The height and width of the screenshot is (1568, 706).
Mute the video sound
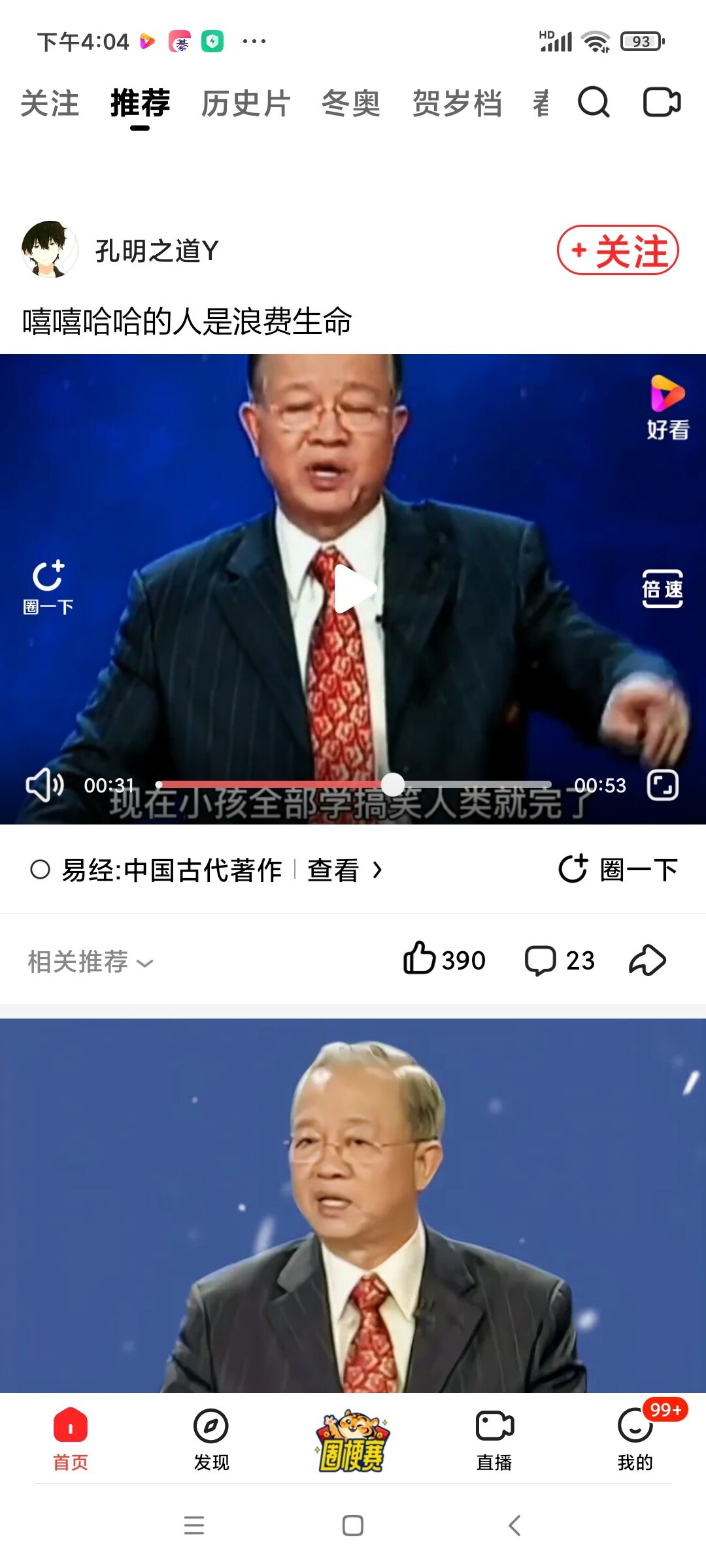click(44, 785)
